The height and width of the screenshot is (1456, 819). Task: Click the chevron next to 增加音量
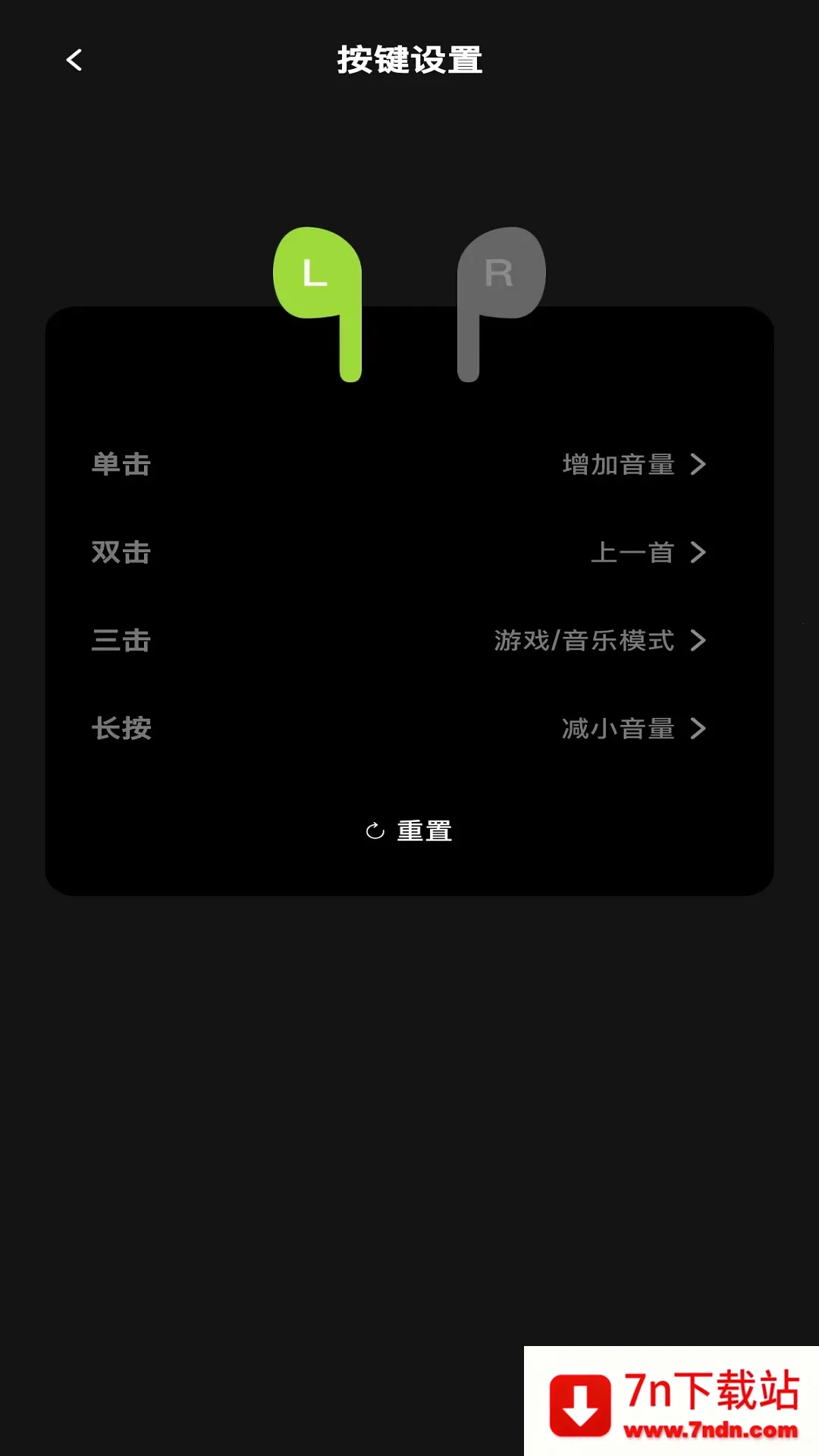(x=698, y=465)
